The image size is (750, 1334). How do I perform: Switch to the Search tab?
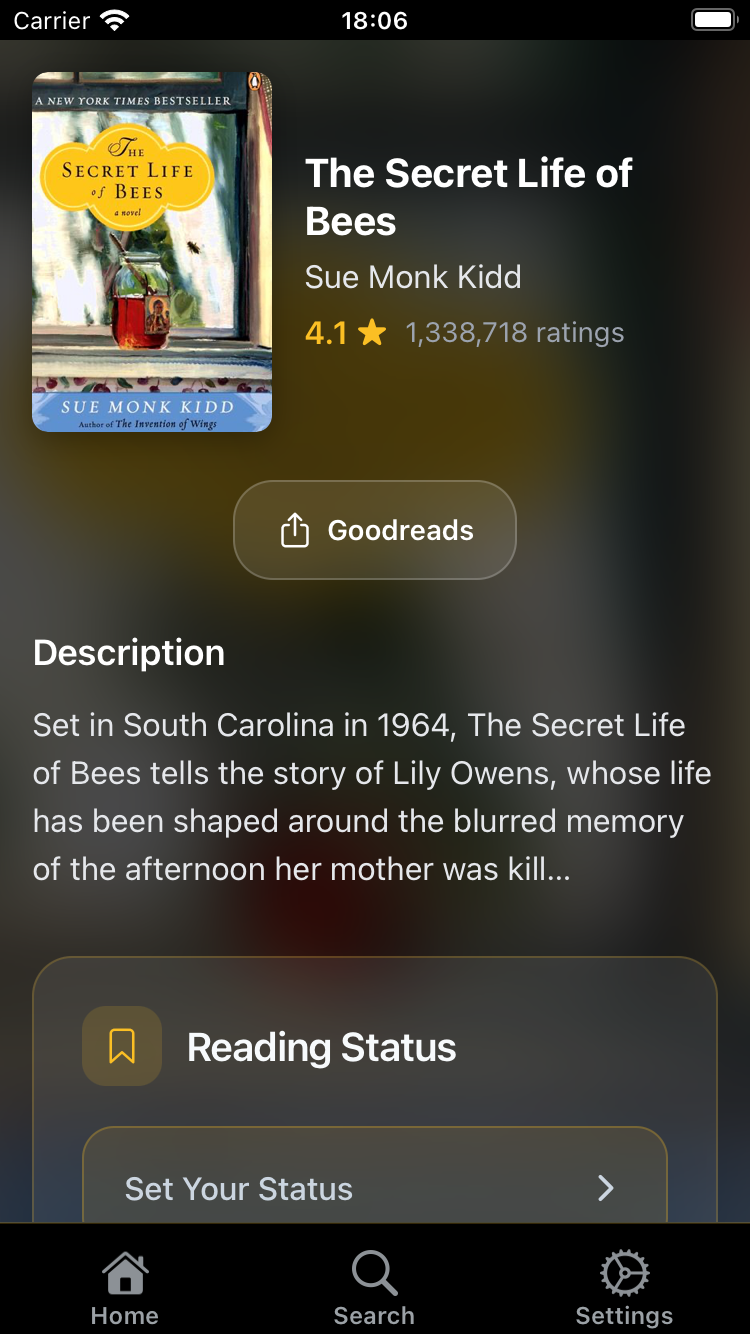pyautogui.click(x=374, y=1288)
